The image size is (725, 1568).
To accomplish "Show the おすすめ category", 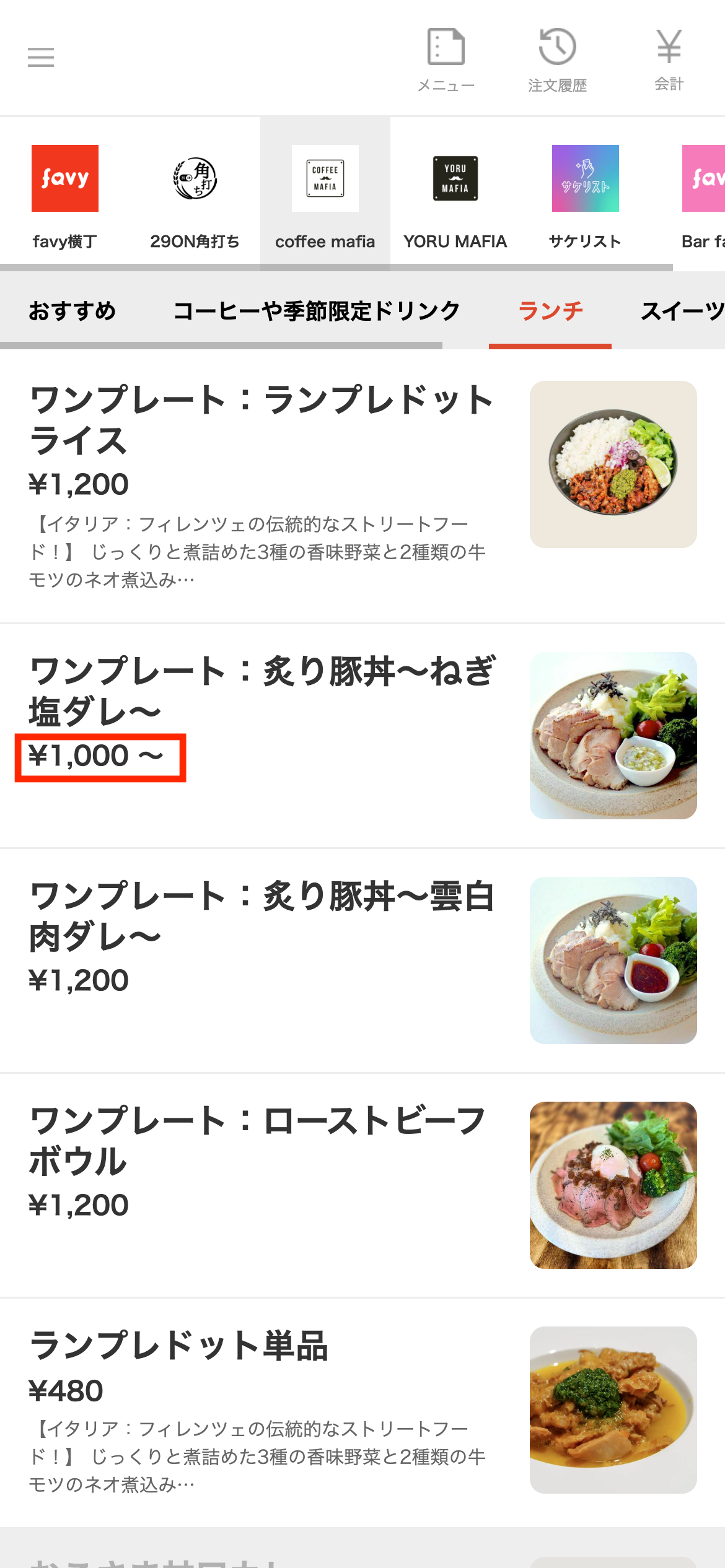I will point(72,311).
